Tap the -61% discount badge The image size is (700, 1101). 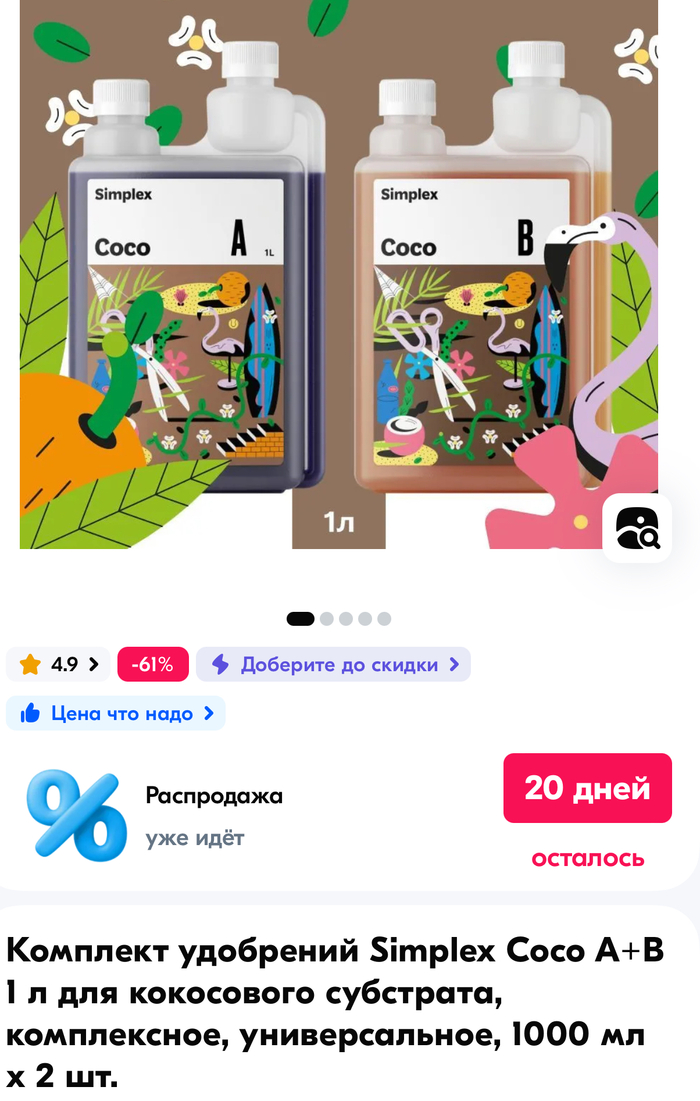click(153, 664)
